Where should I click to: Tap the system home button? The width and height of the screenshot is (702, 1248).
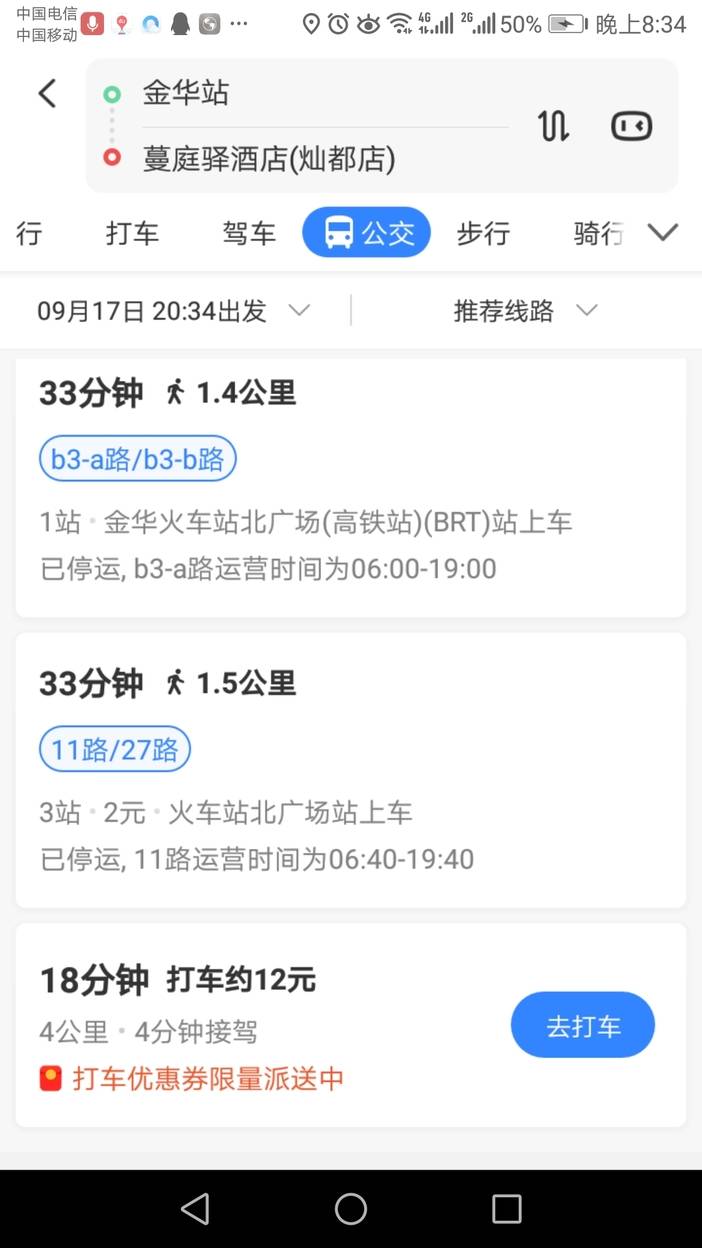[x=351, y=1209]
